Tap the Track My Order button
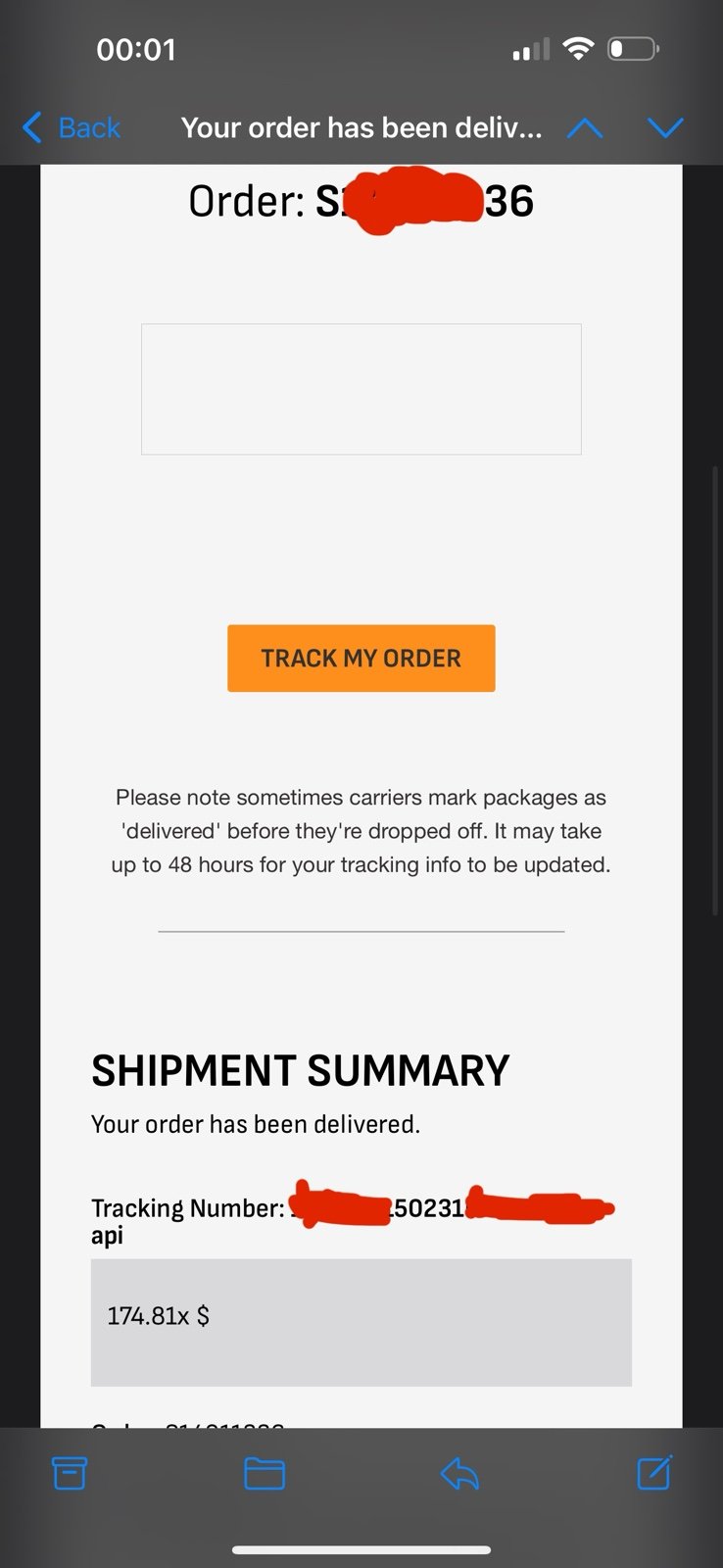723x1568 pixels. pos(361,659)
